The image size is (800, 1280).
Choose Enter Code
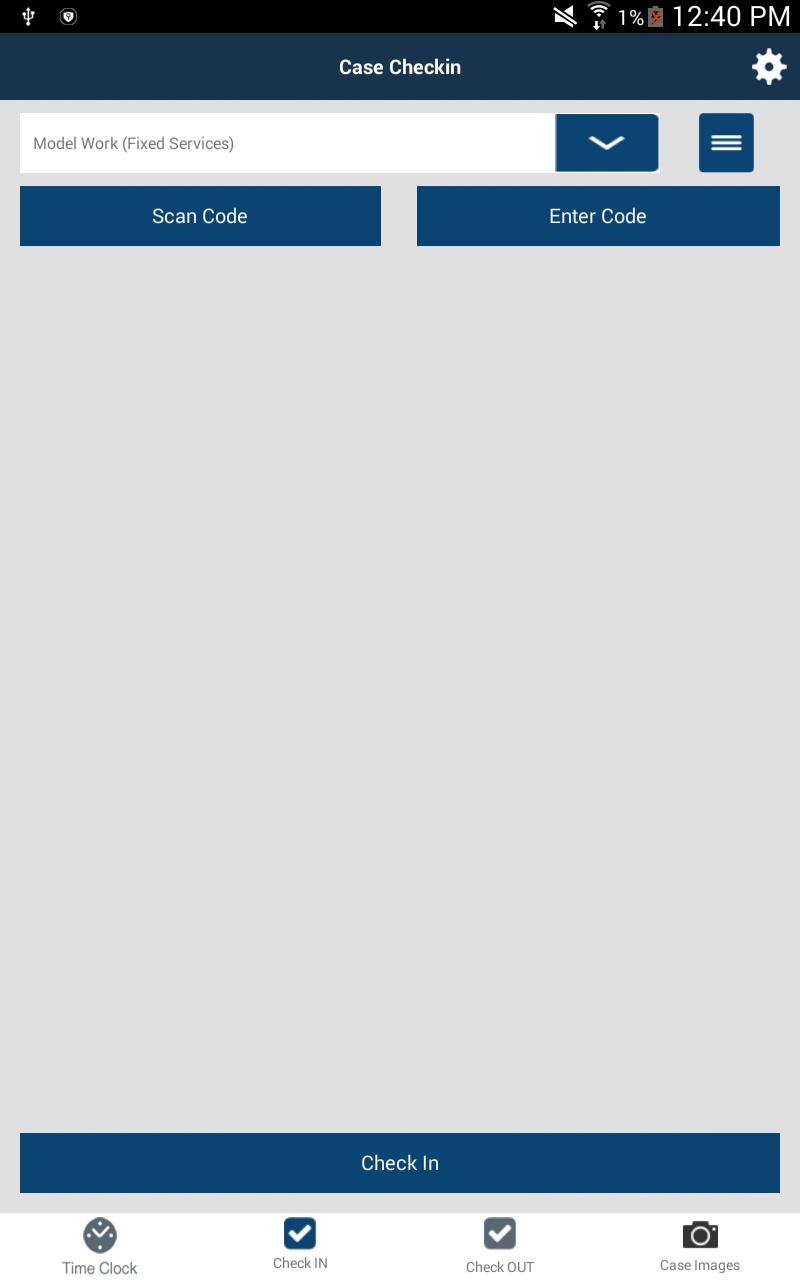(x=598, y=216)
